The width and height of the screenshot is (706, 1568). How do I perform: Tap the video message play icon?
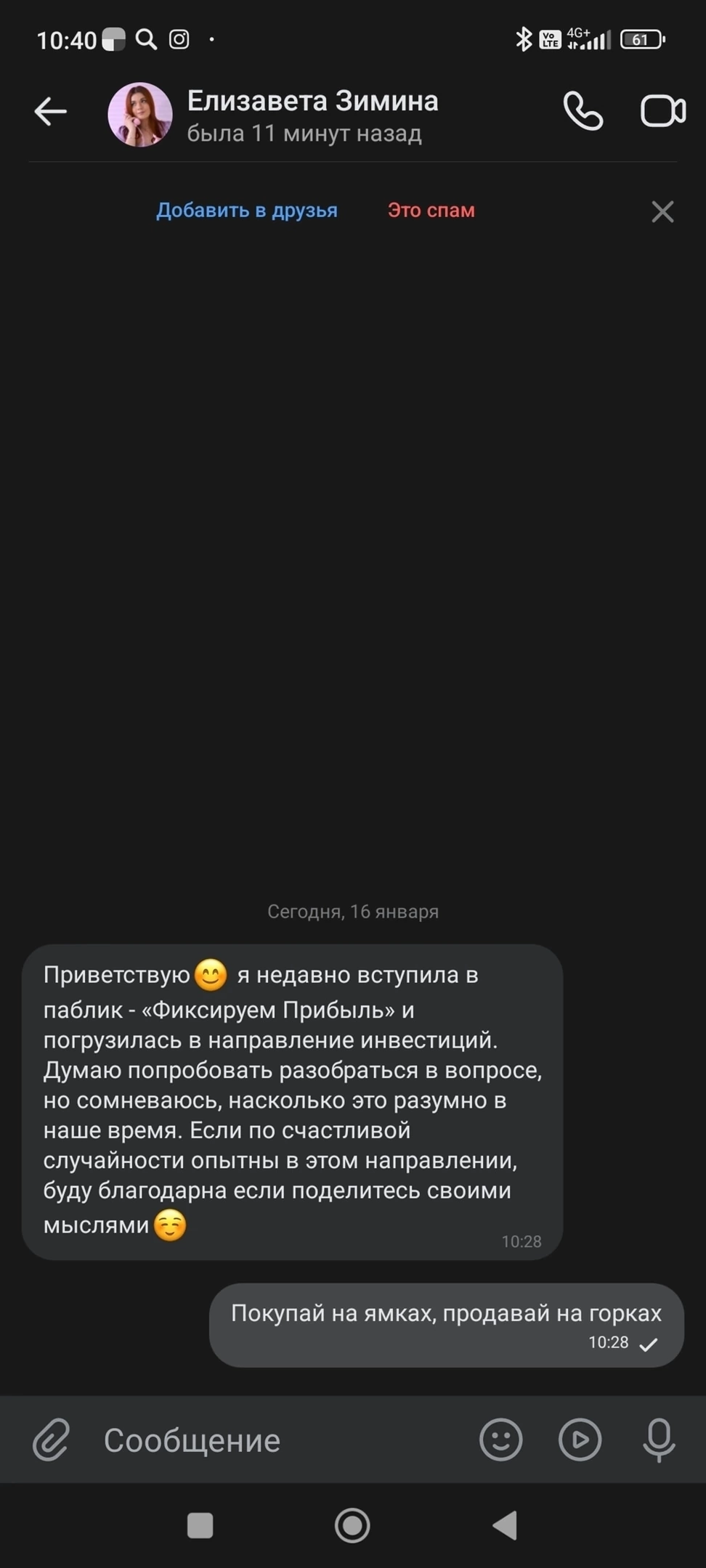(580, 1440)
